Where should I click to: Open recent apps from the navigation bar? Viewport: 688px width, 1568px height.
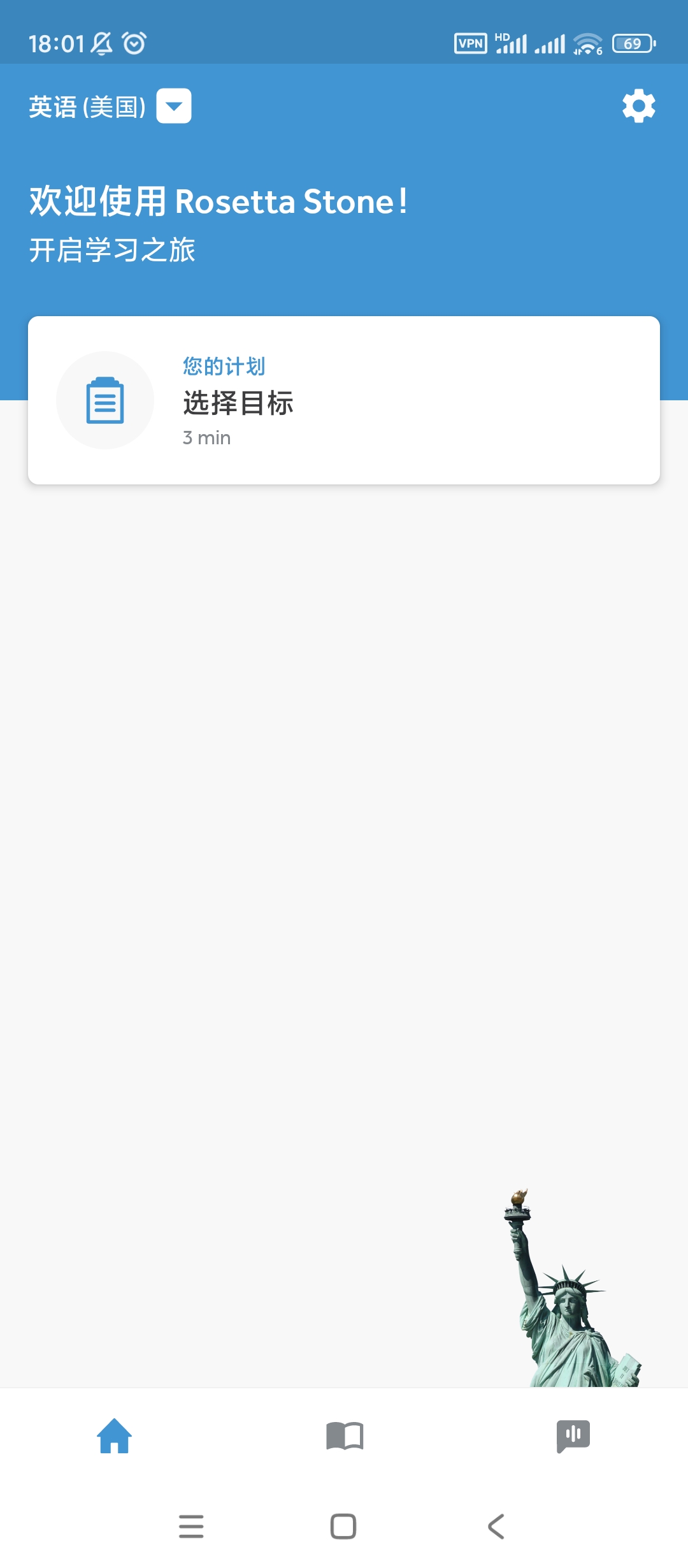point(191,1527)
